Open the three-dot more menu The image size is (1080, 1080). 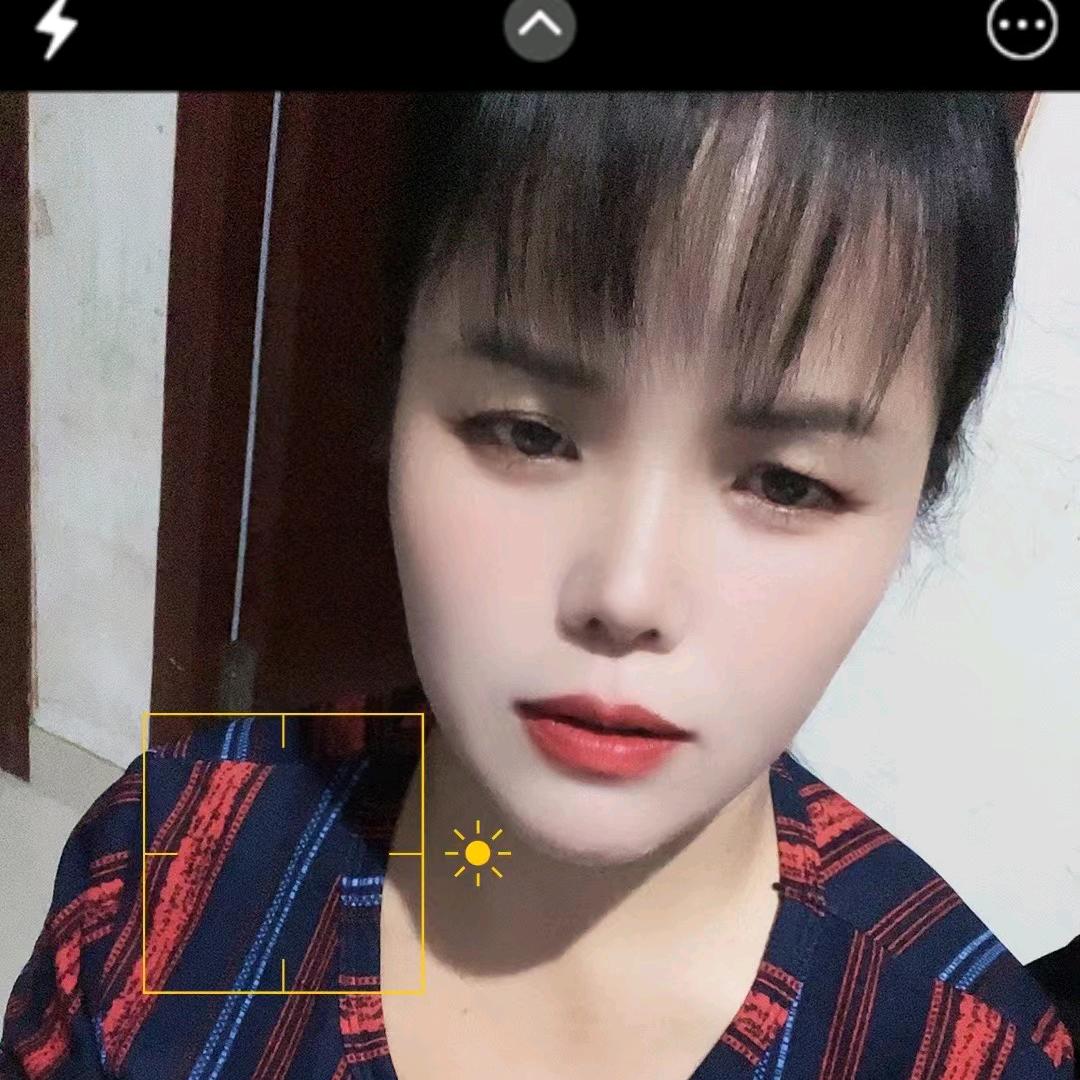click(1021, 27)
